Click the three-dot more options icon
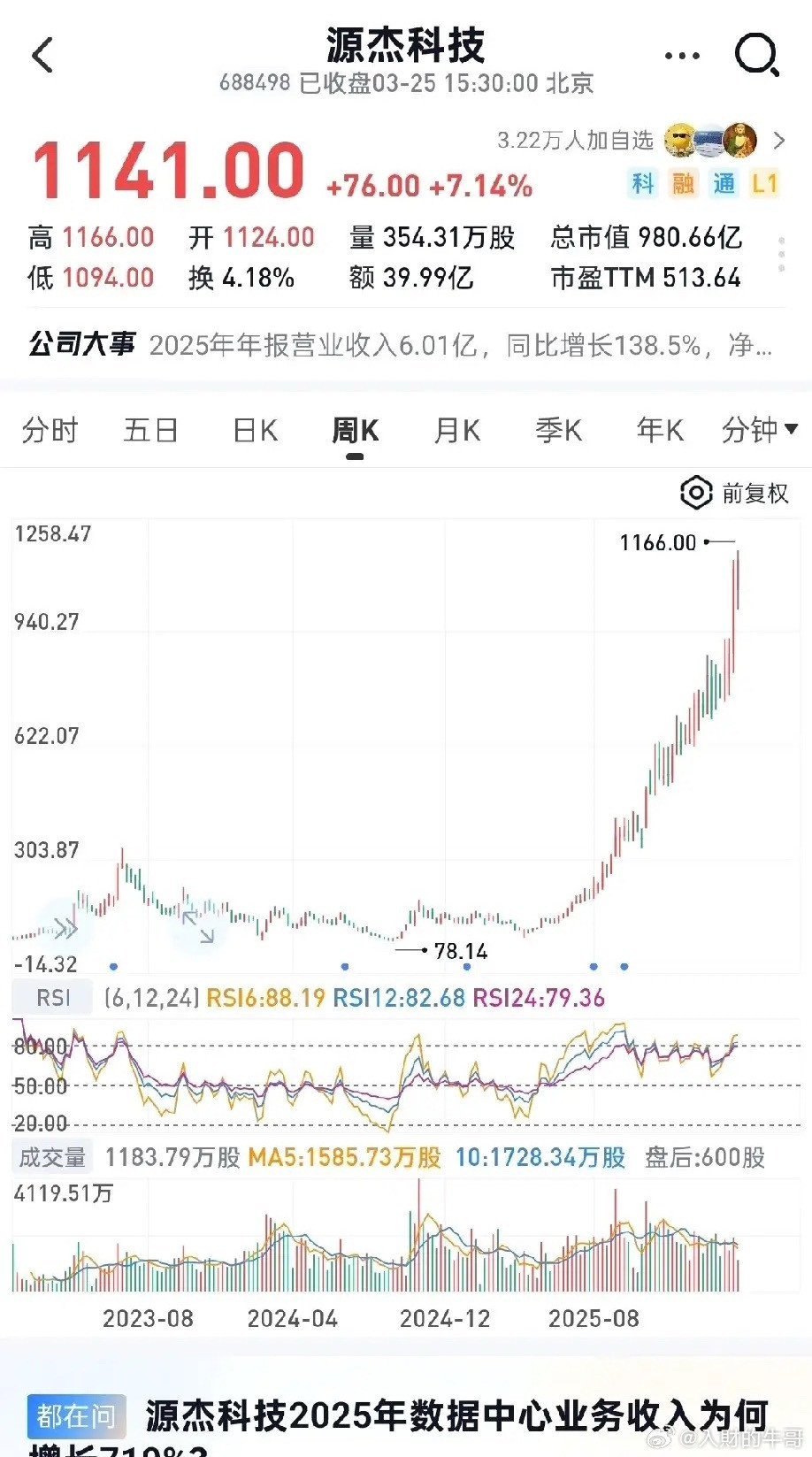The image size is (812, 1457). click(681, 55)
